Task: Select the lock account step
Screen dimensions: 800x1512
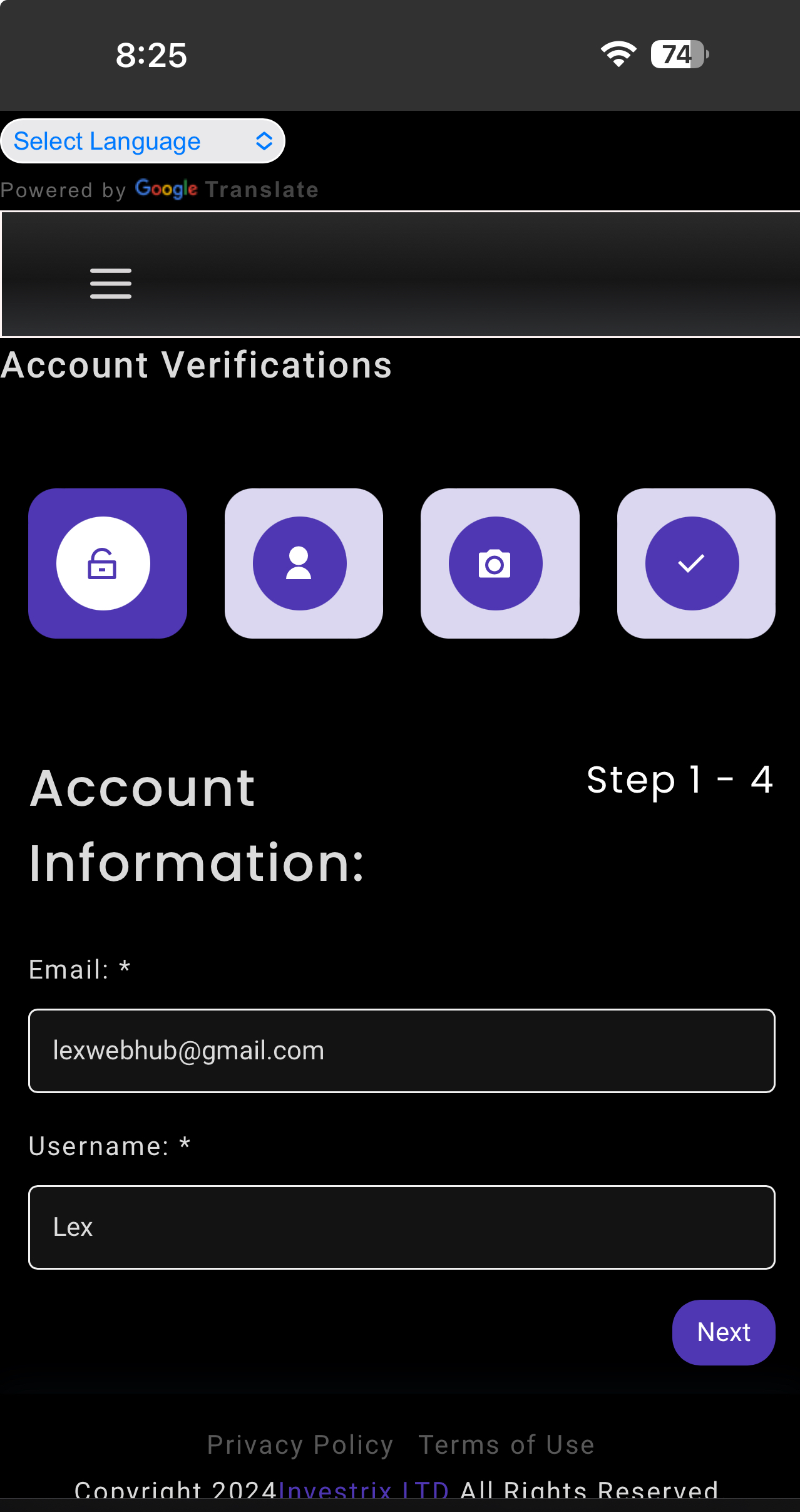Action: (x=108, y=563)
